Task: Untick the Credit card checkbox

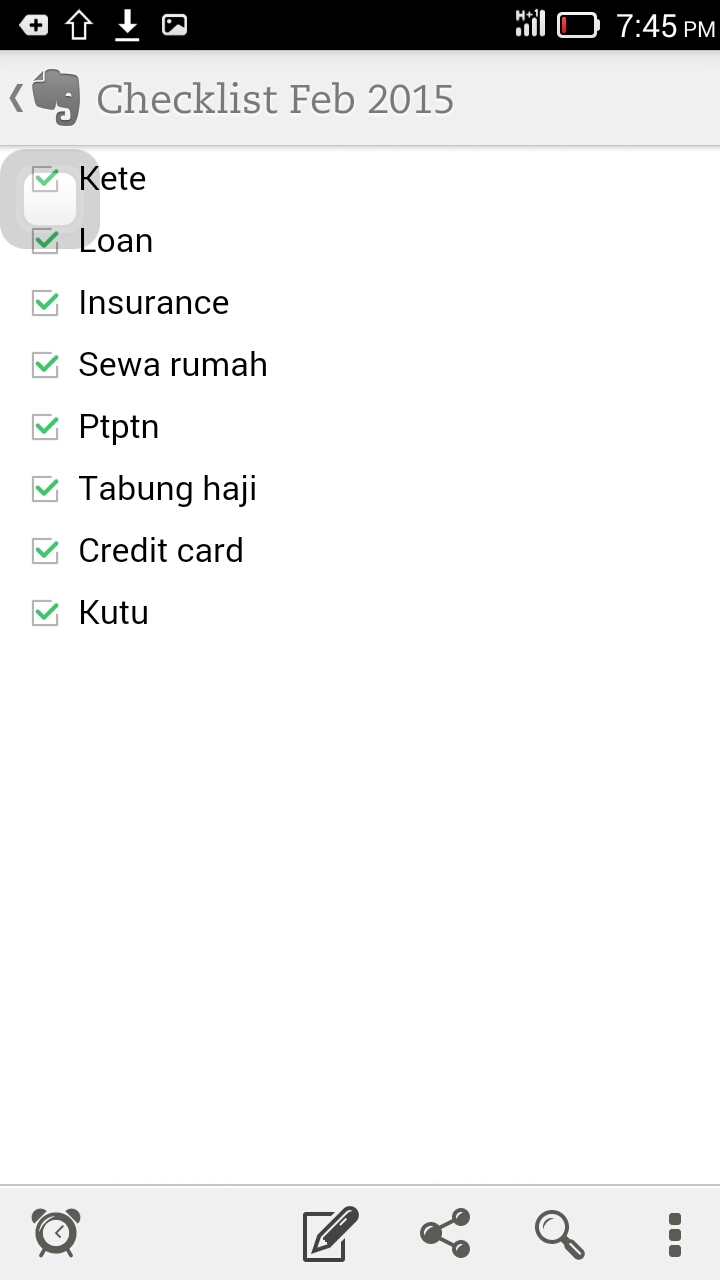Action: 46,551
